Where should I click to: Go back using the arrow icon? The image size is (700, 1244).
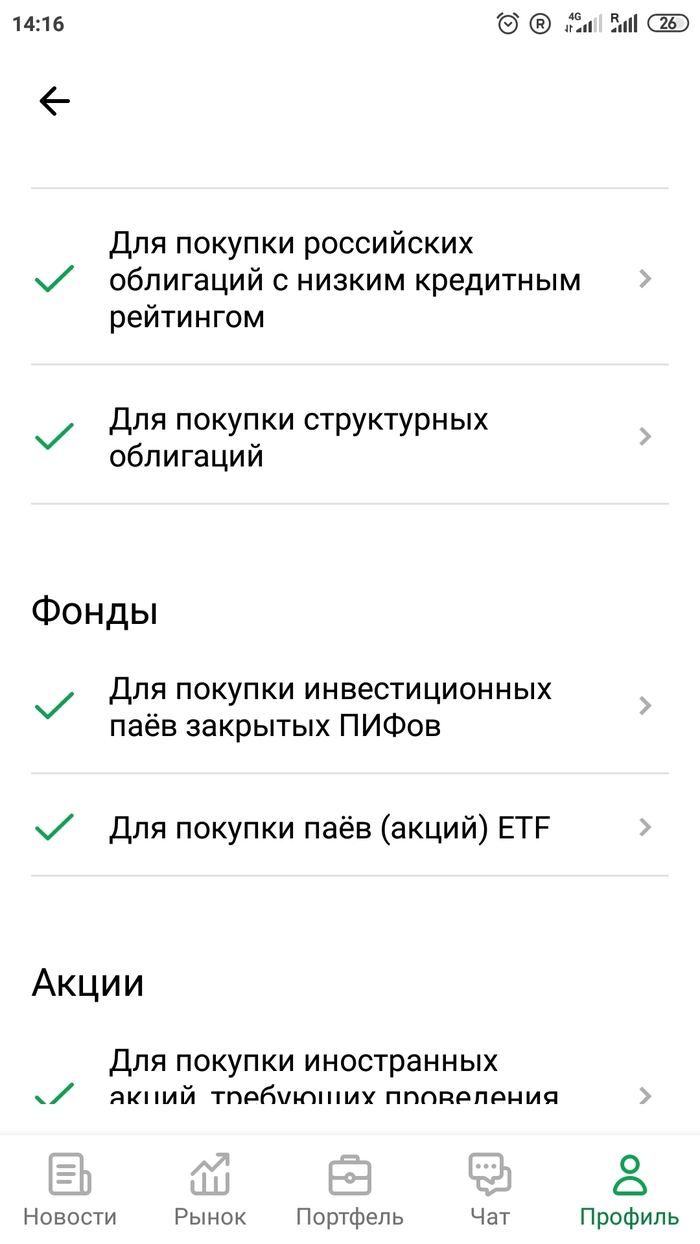point(54,101)
